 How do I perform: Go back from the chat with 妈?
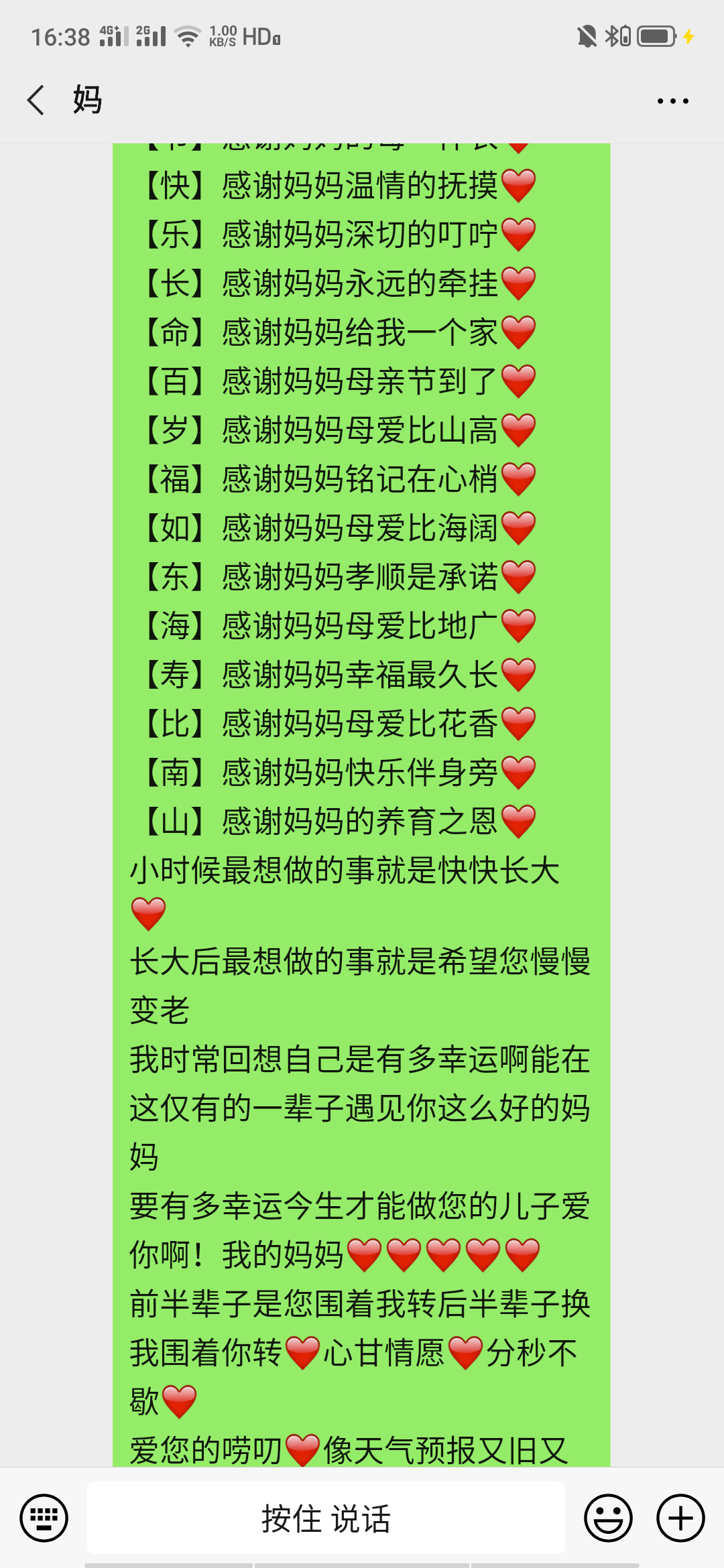tap(36, 101)
